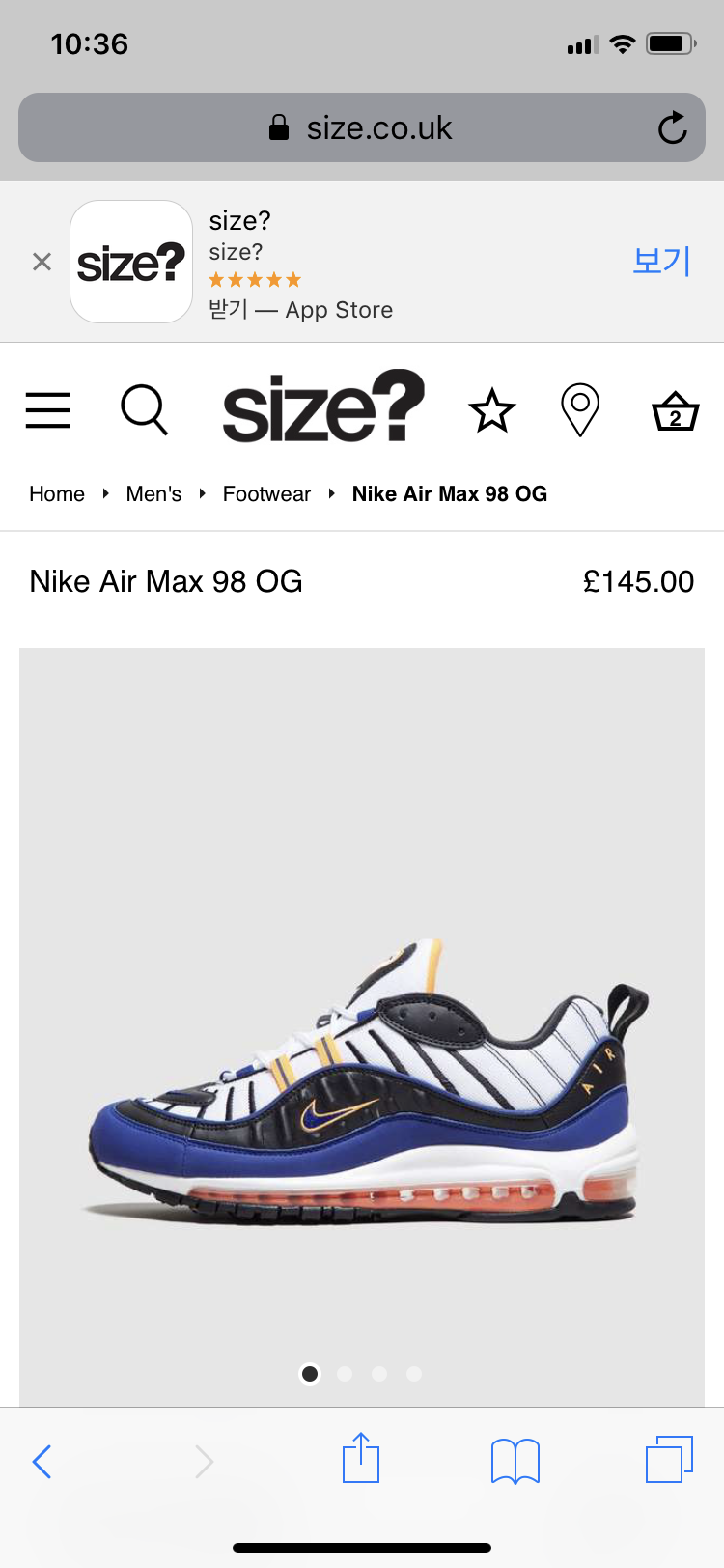724x1568 pixels.
Task: Reload the page in the address bar
Action: (x=673, y=127)
